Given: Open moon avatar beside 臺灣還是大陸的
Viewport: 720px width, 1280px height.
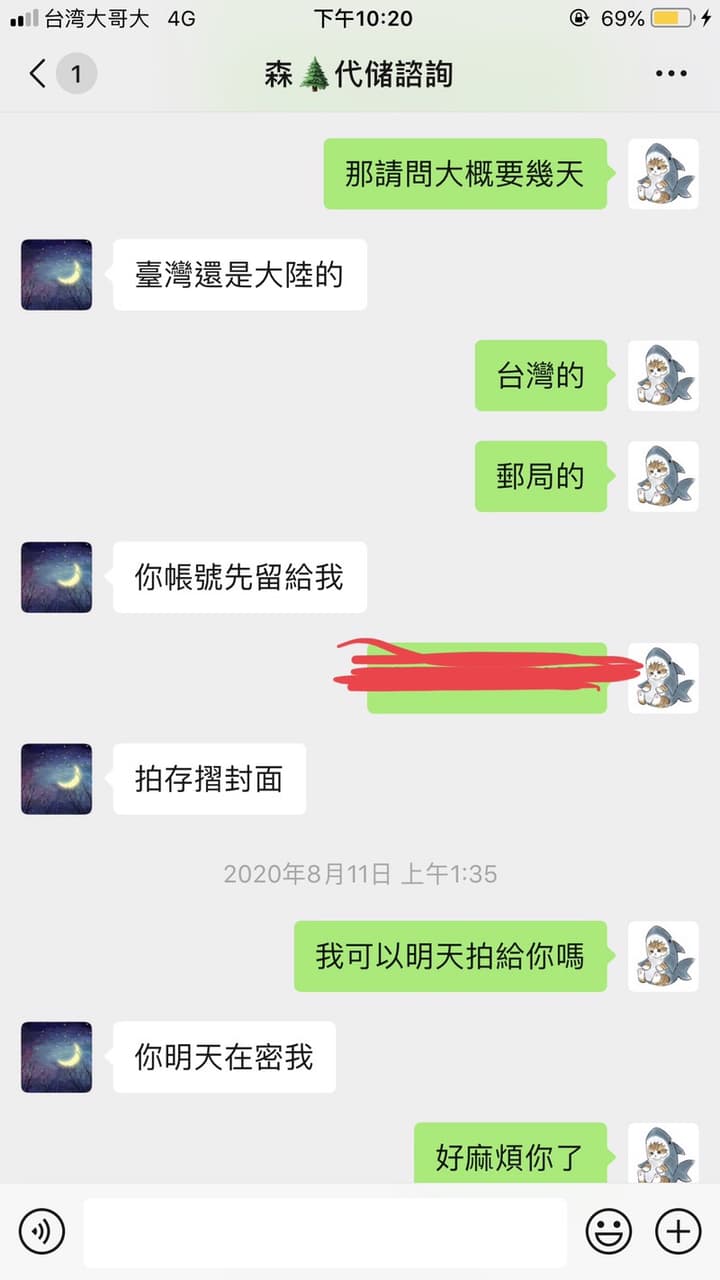Looking at the screenshot, I should 57,274.
